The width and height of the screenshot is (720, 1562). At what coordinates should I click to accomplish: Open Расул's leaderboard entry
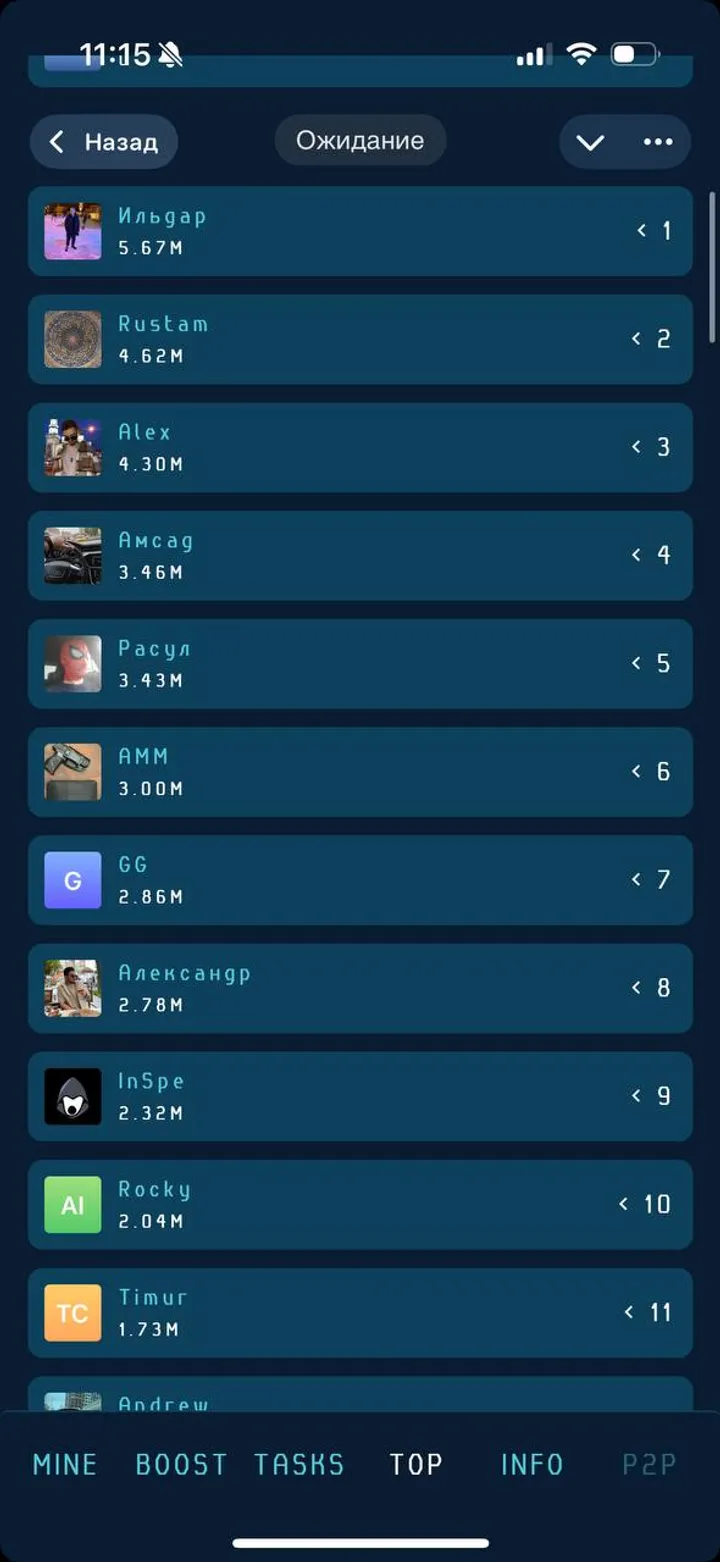click(360, 663)
